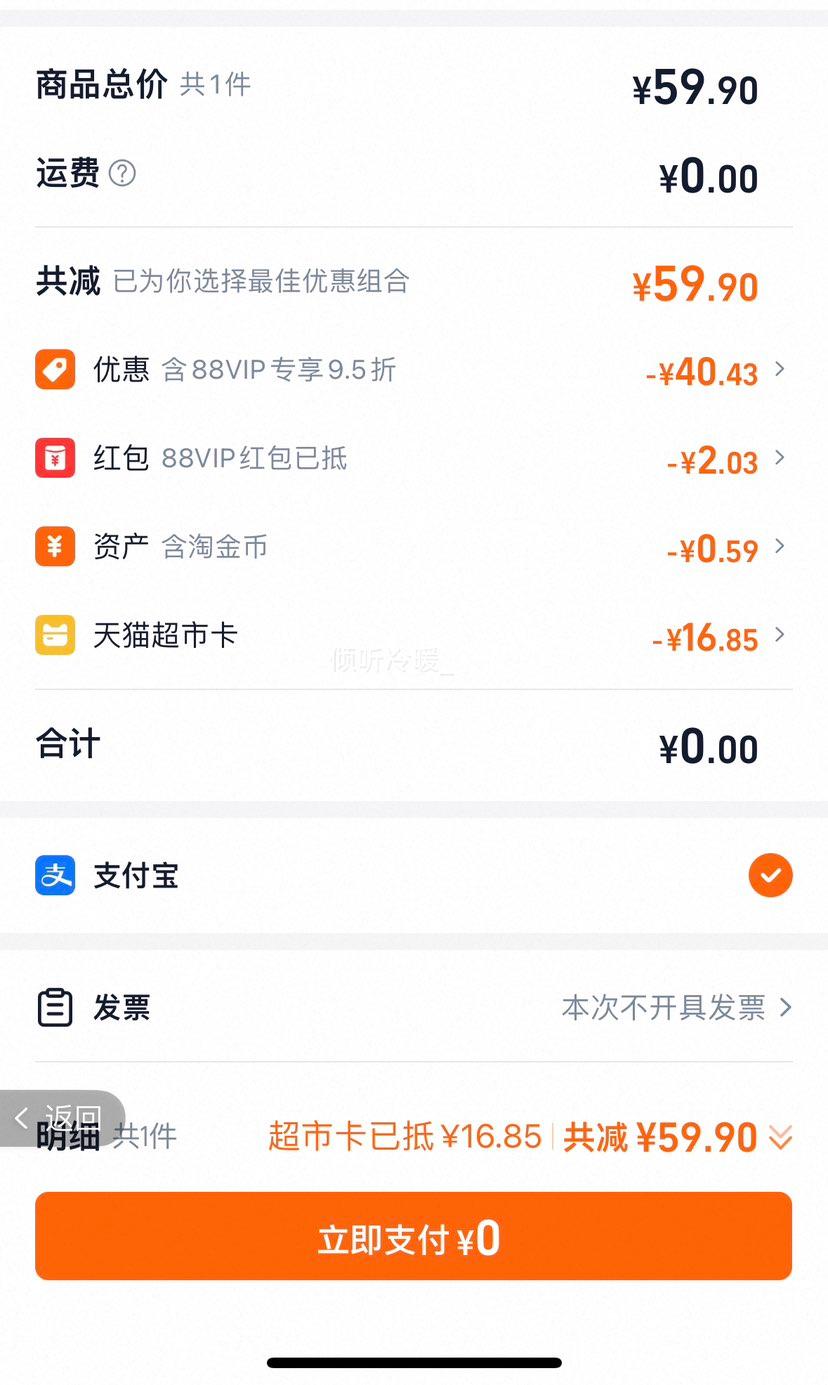Viewport: 828px width, 1385px height.
Task: Open the 发票 invoice options
Action: click(413, 1007)
